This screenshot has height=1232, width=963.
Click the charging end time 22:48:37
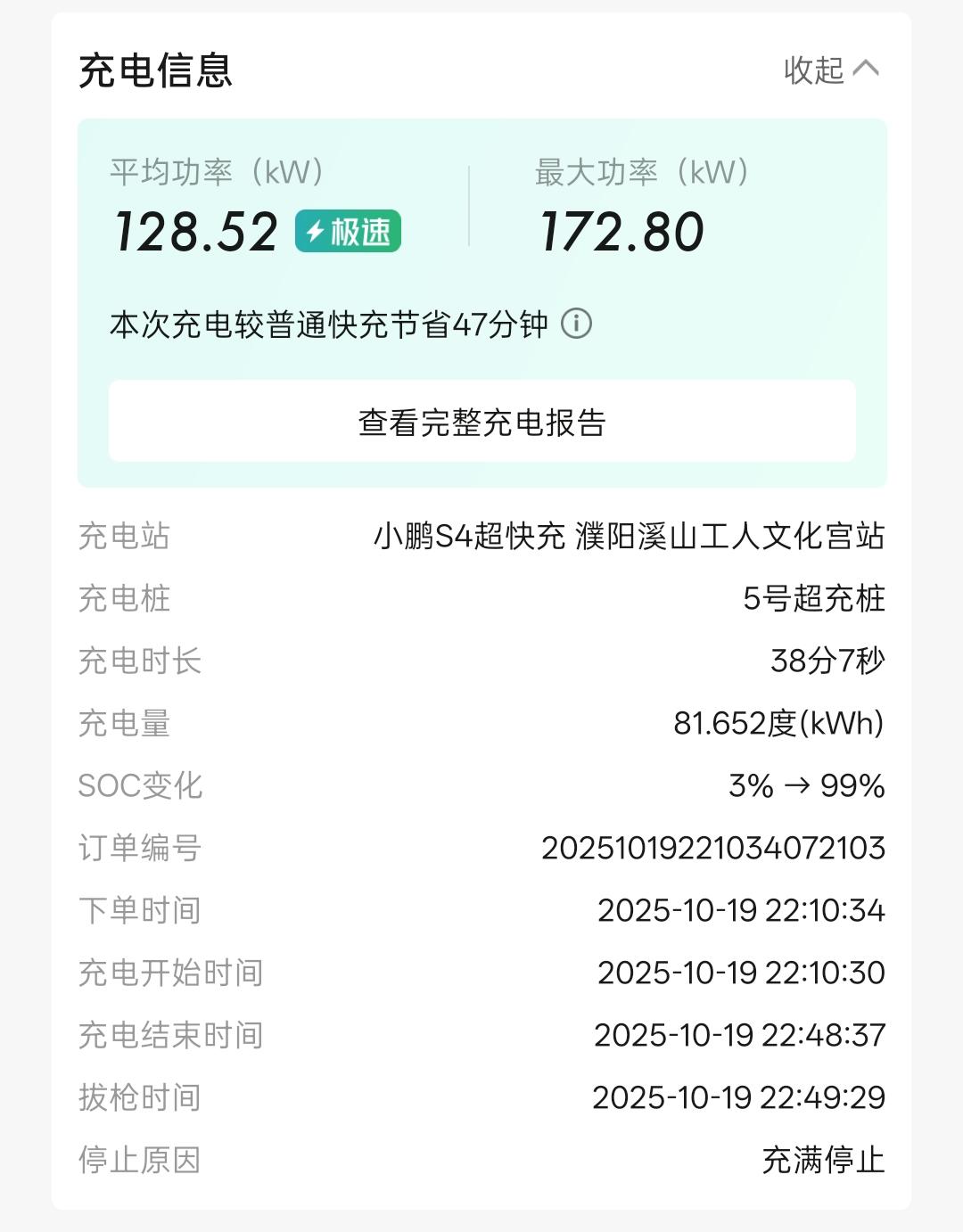(x=742, y=1034)
